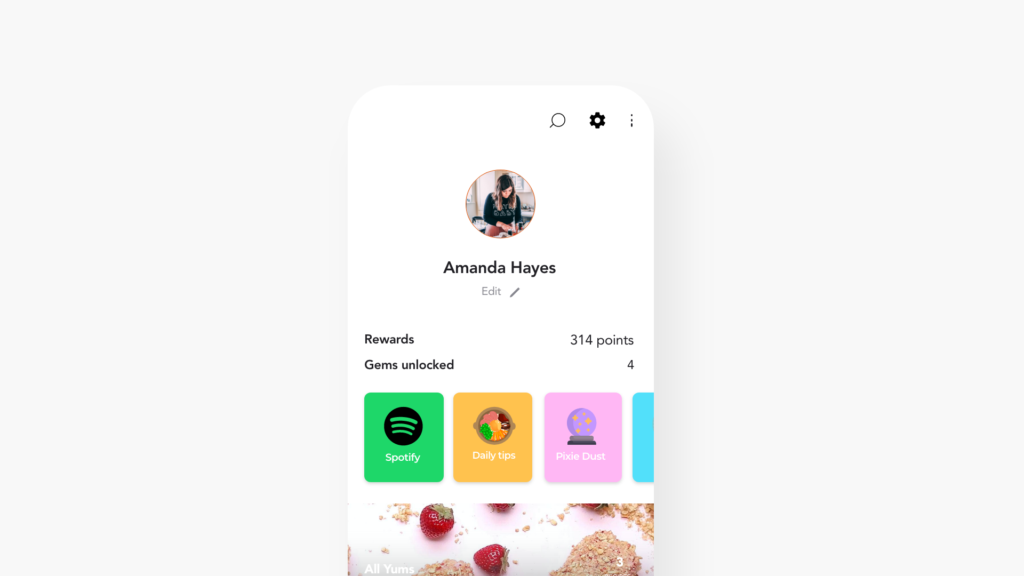The height and width of the screenshot is (576, 1024).
Task: Open the All Yums collection
Action: tap(500, 545)
